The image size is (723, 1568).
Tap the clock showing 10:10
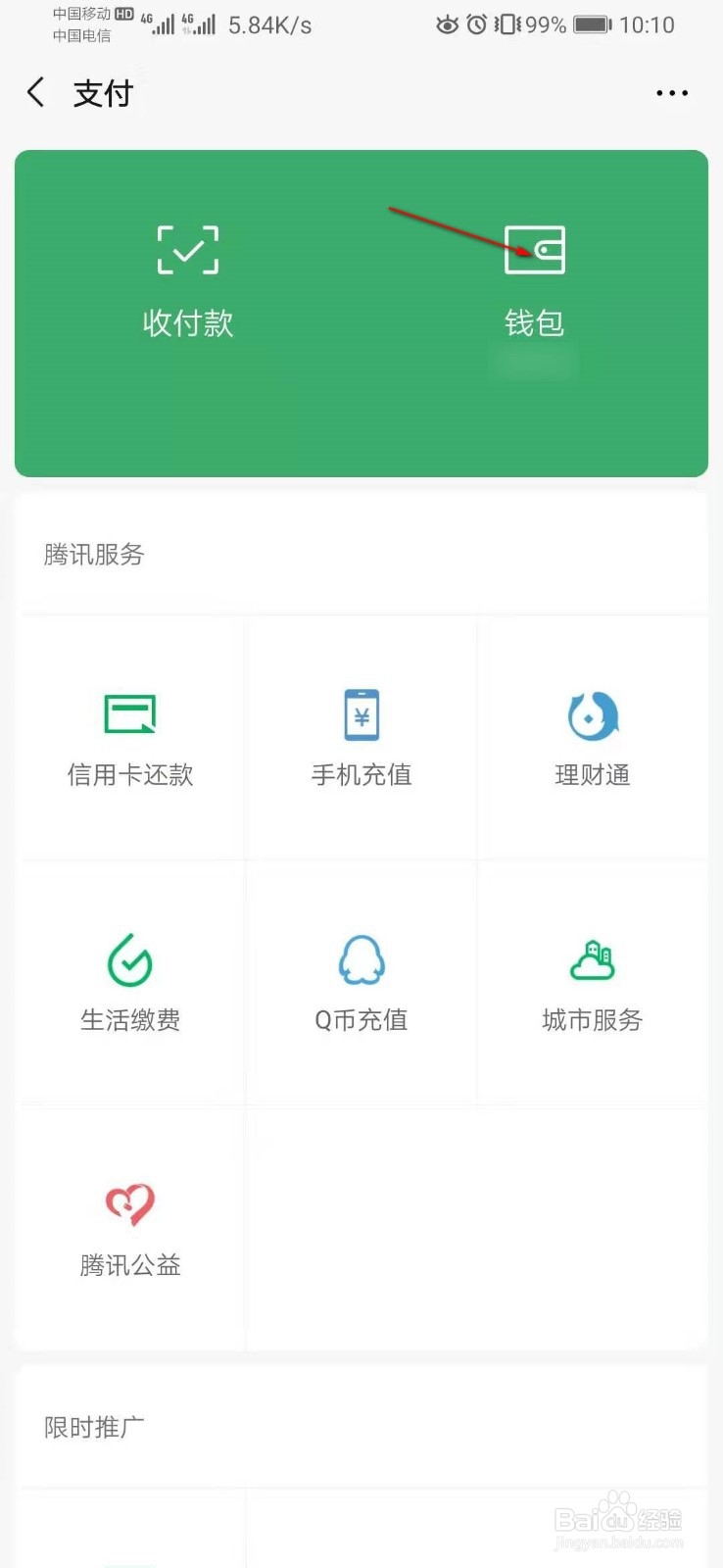[x=647, y=25]
